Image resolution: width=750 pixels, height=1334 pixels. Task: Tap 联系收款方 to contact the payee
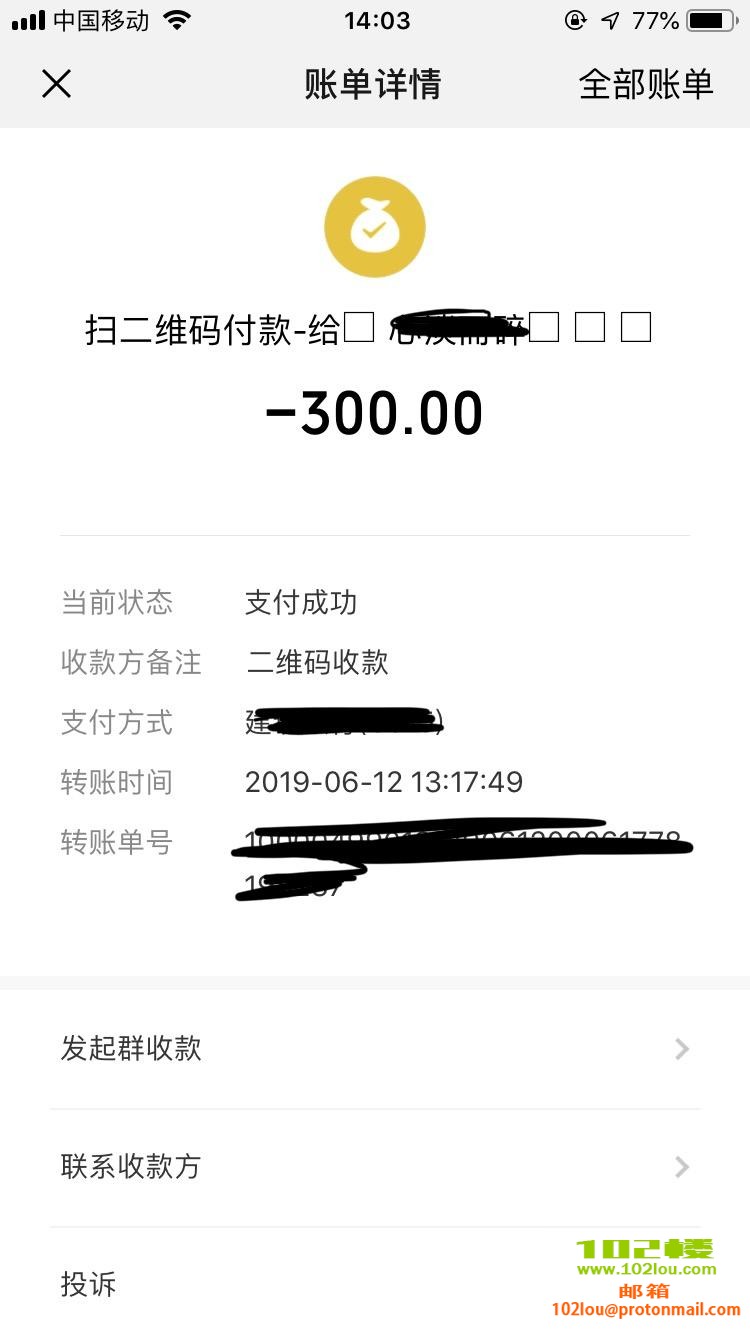(375, 1166)
